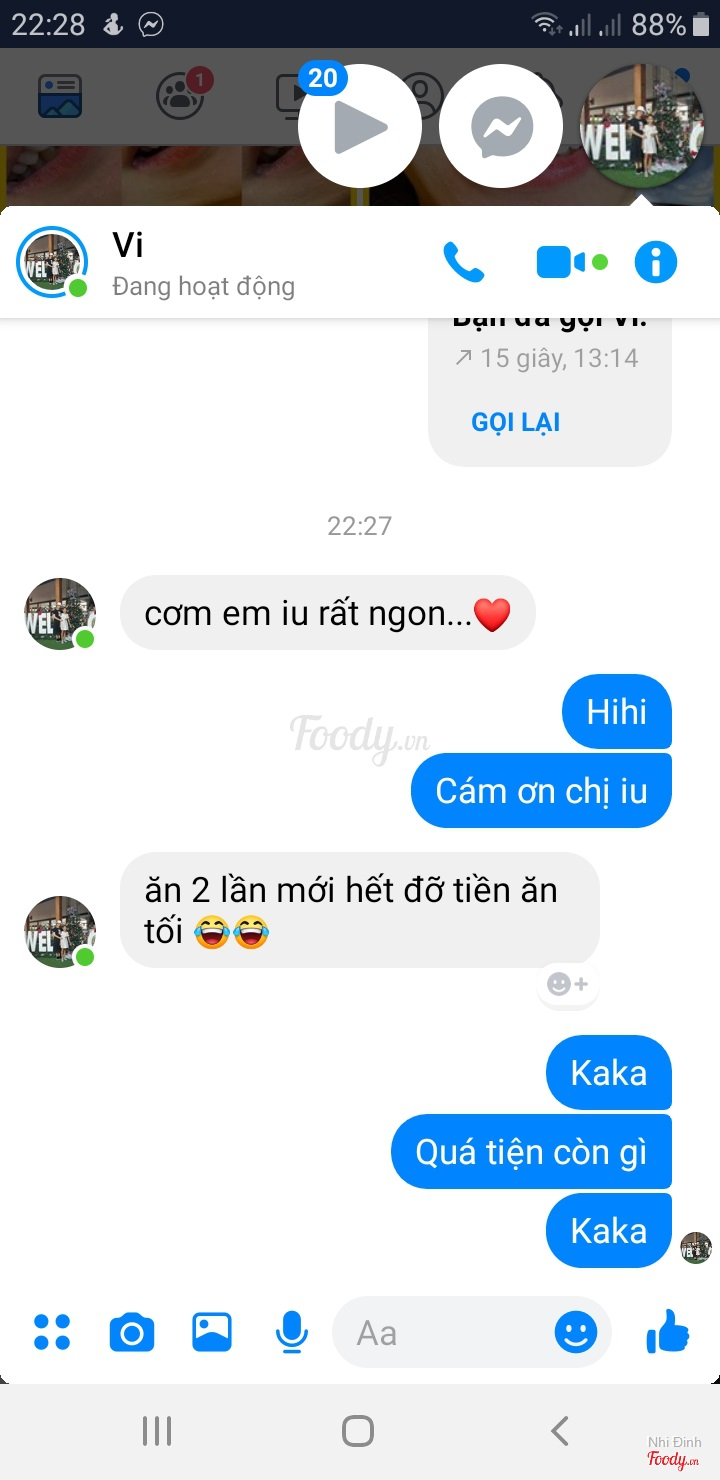Open Vi's profile picture in header
720x1480 pixels.
52,263
